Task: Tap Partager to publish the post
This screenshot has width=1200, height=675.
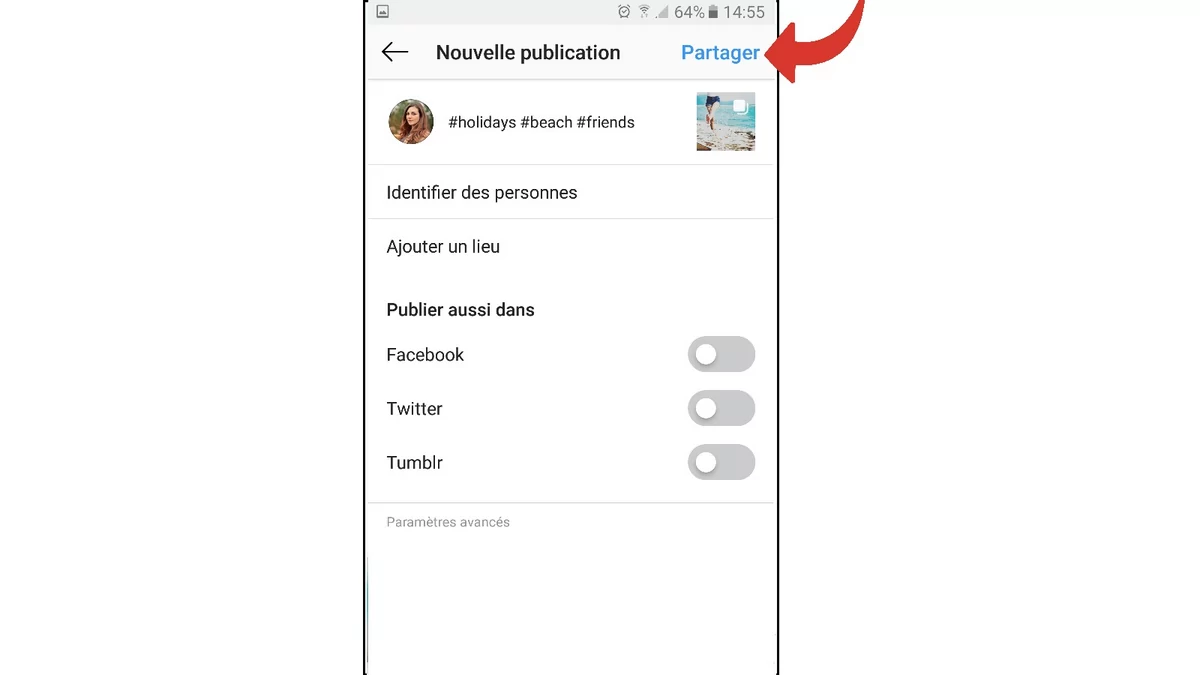Action: [719, 53]
